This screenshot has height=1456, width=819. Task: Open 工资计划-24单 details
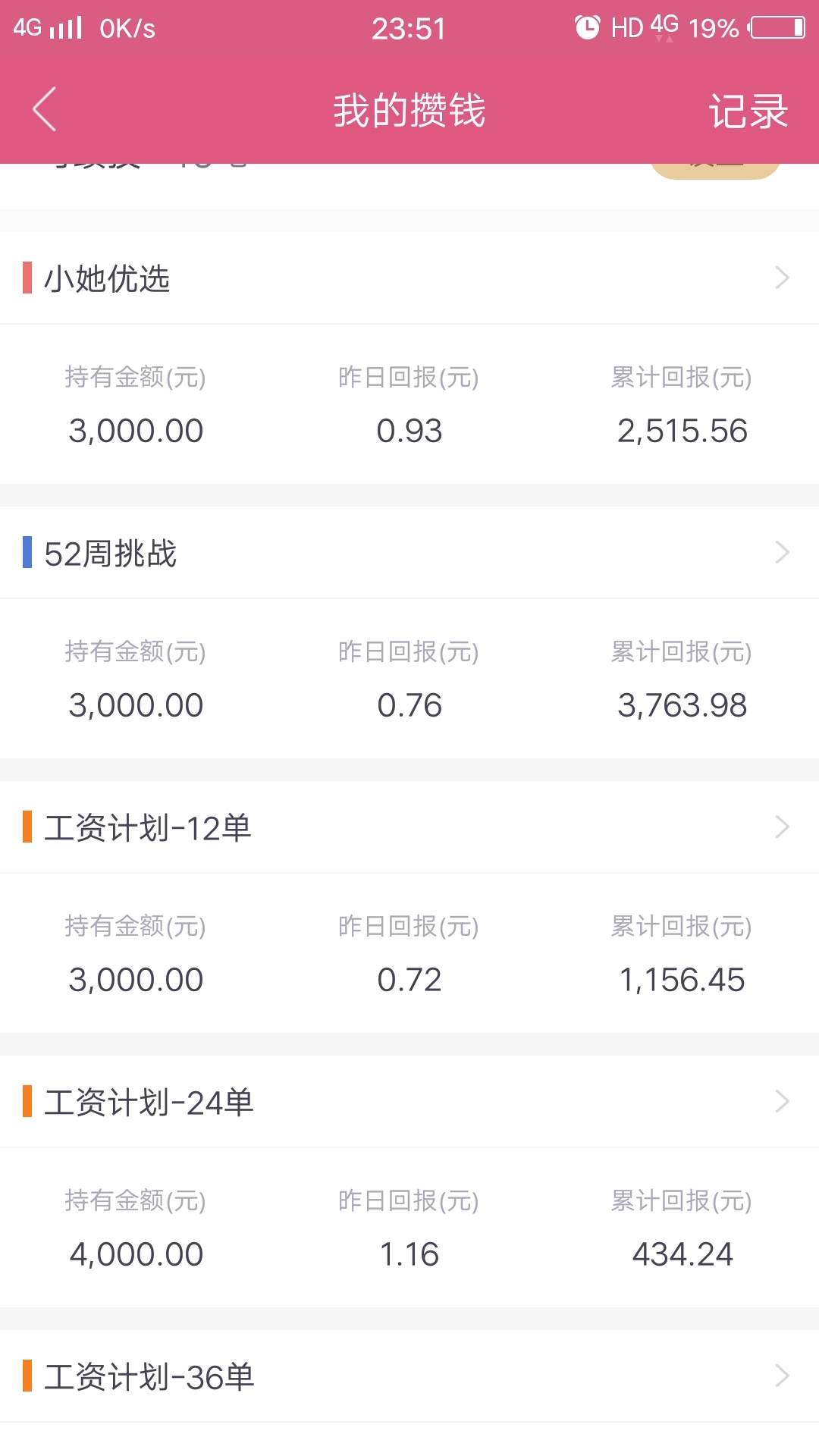[x=409, y=1102]
